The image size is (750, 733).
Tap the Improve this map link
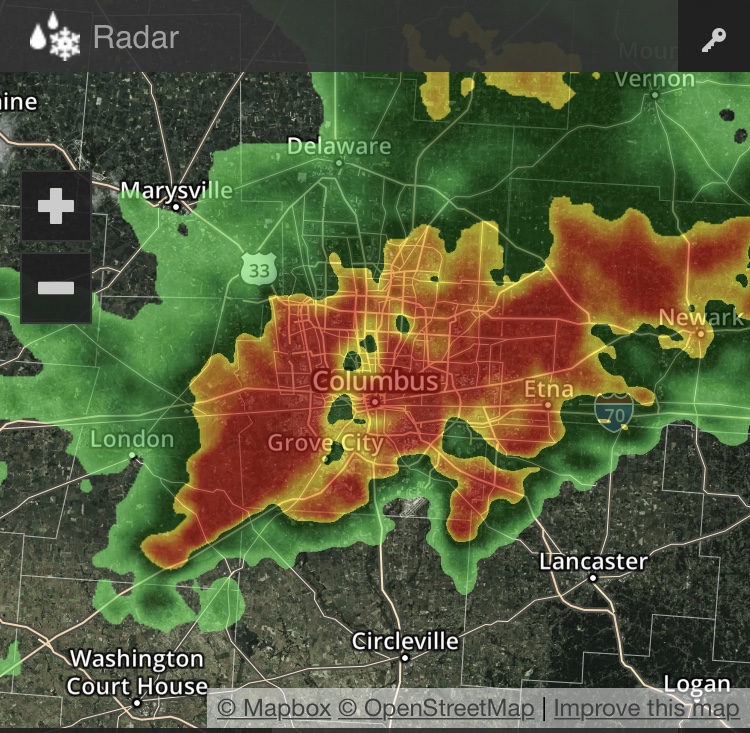pyautogui.click(x=646, y=709)
